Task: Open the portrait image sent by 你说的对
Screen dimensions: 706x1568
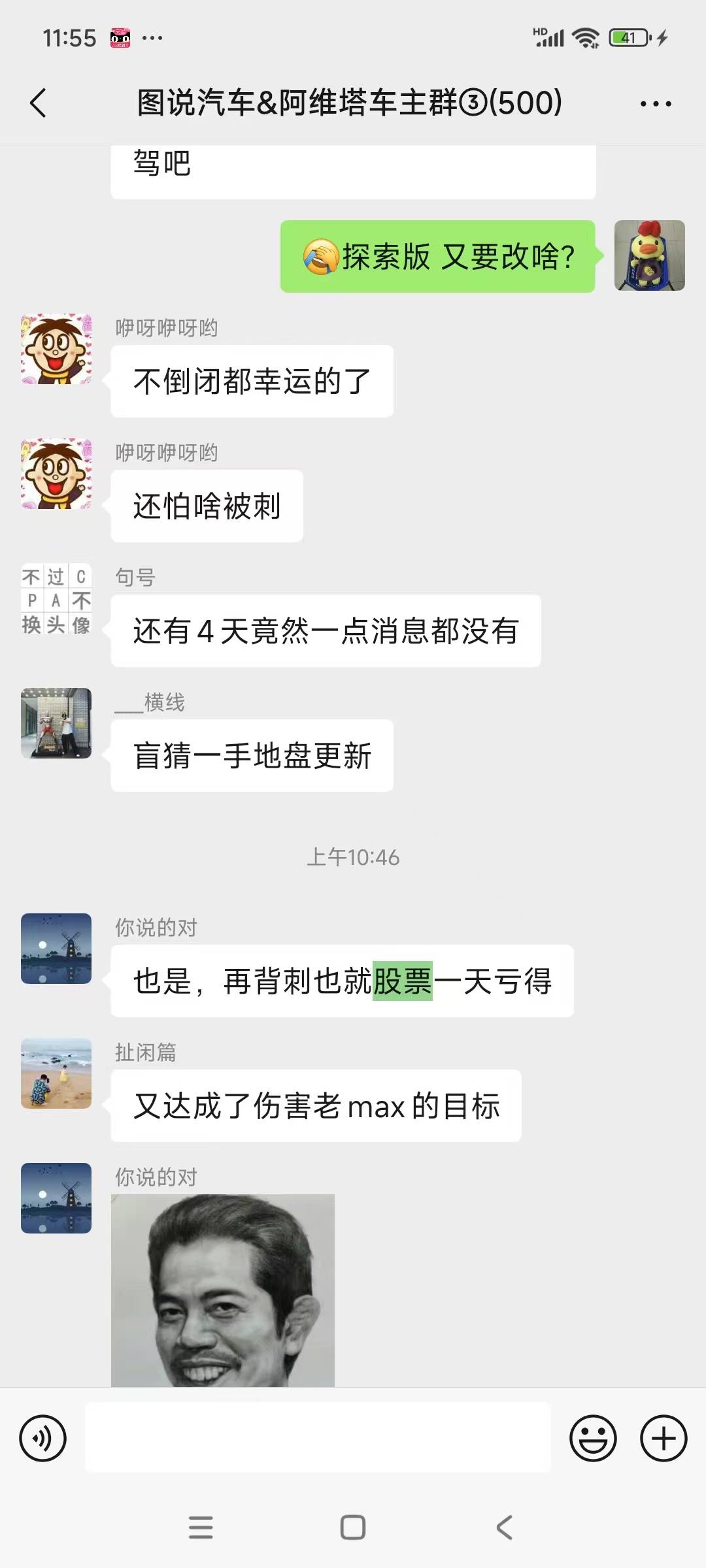Action: tap(223, 1290)
